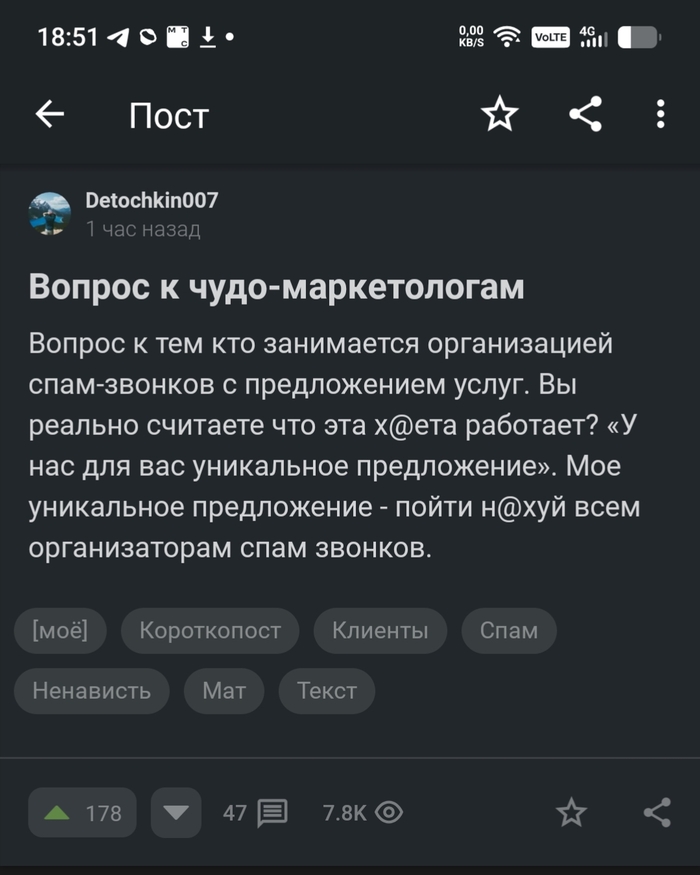Downvote this post
Viewport: 700px width, 875px height.
pyautogui.click(x=176, y=813)
